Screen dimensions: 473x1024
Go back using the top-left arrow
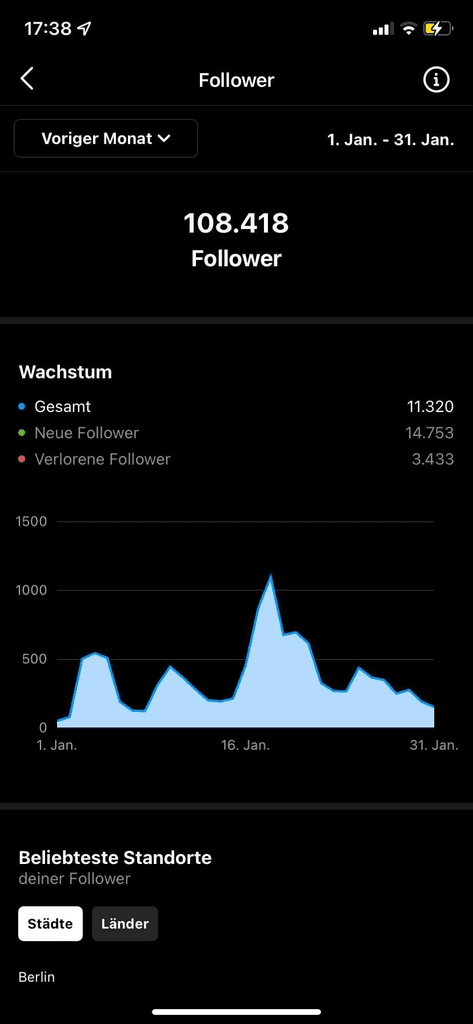pos(27,80)
